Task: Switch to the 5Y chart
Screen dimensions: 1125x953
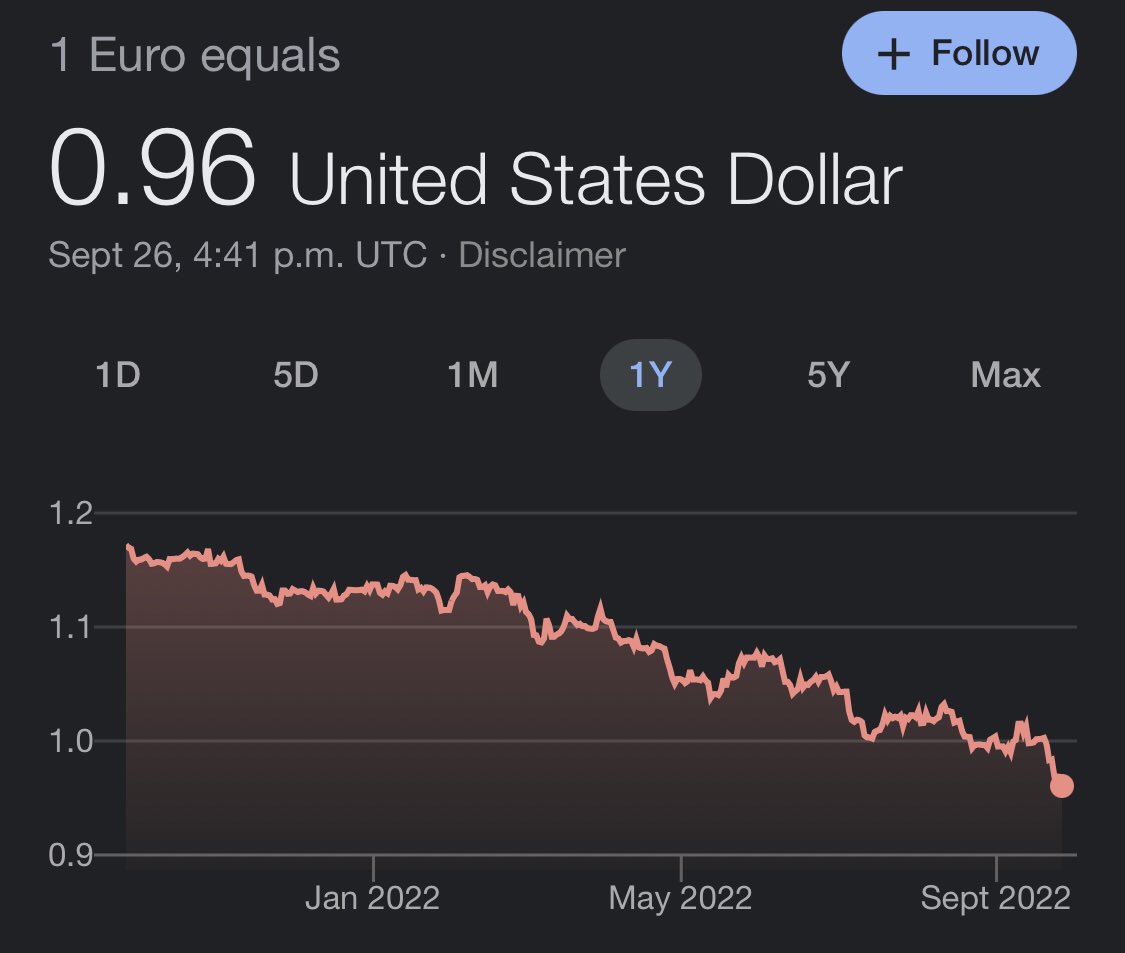Action: (x=828, y=375)
